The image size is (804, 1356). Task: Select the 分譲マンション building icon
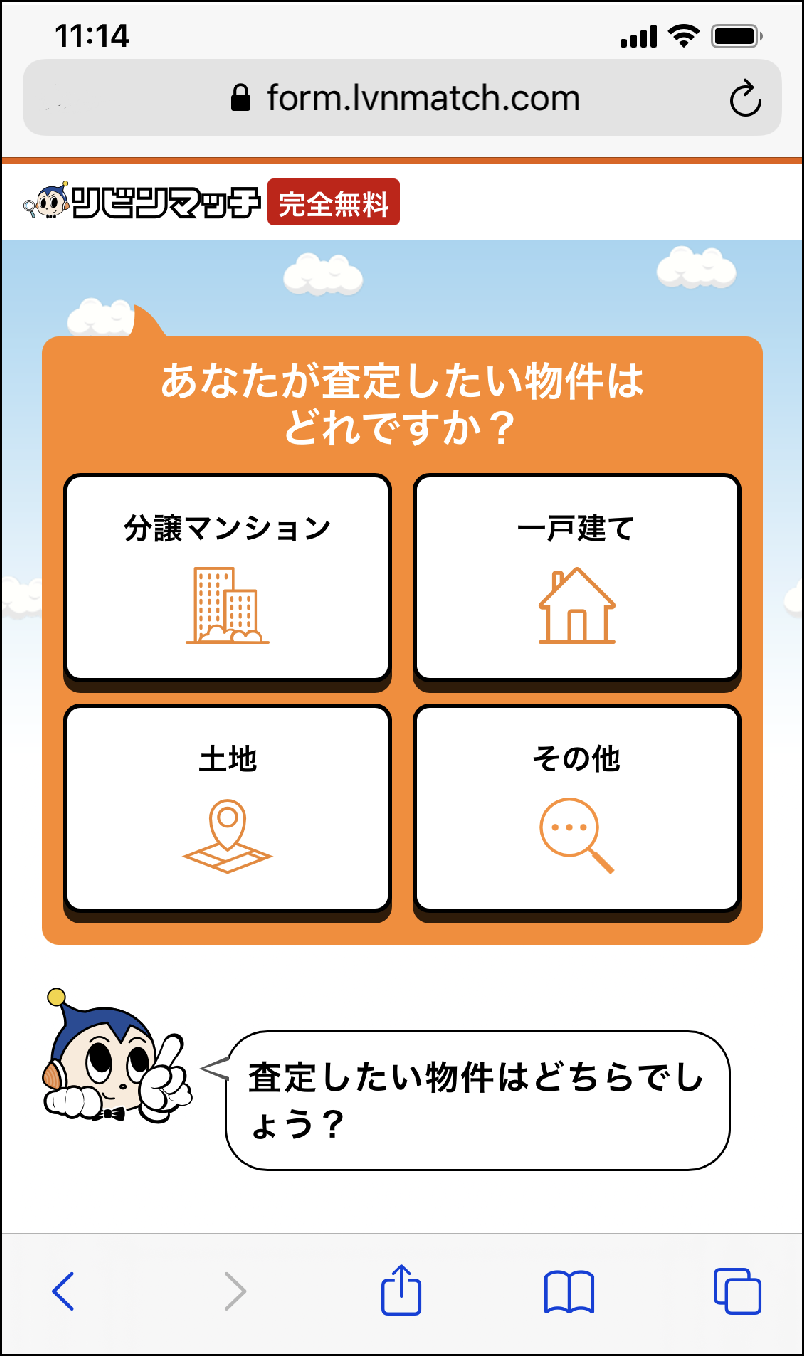coord(226,608)
